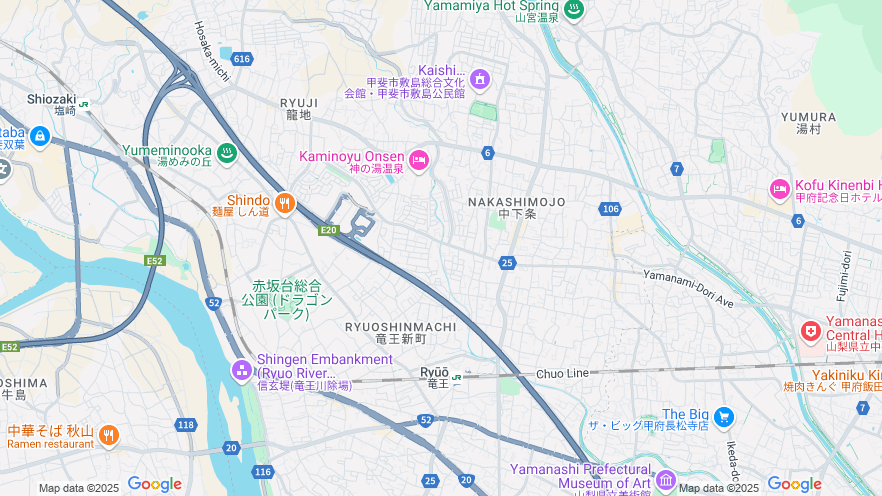882x496 pixels.
Task: Tap the Ryuo train station marker
Action: 456,378
